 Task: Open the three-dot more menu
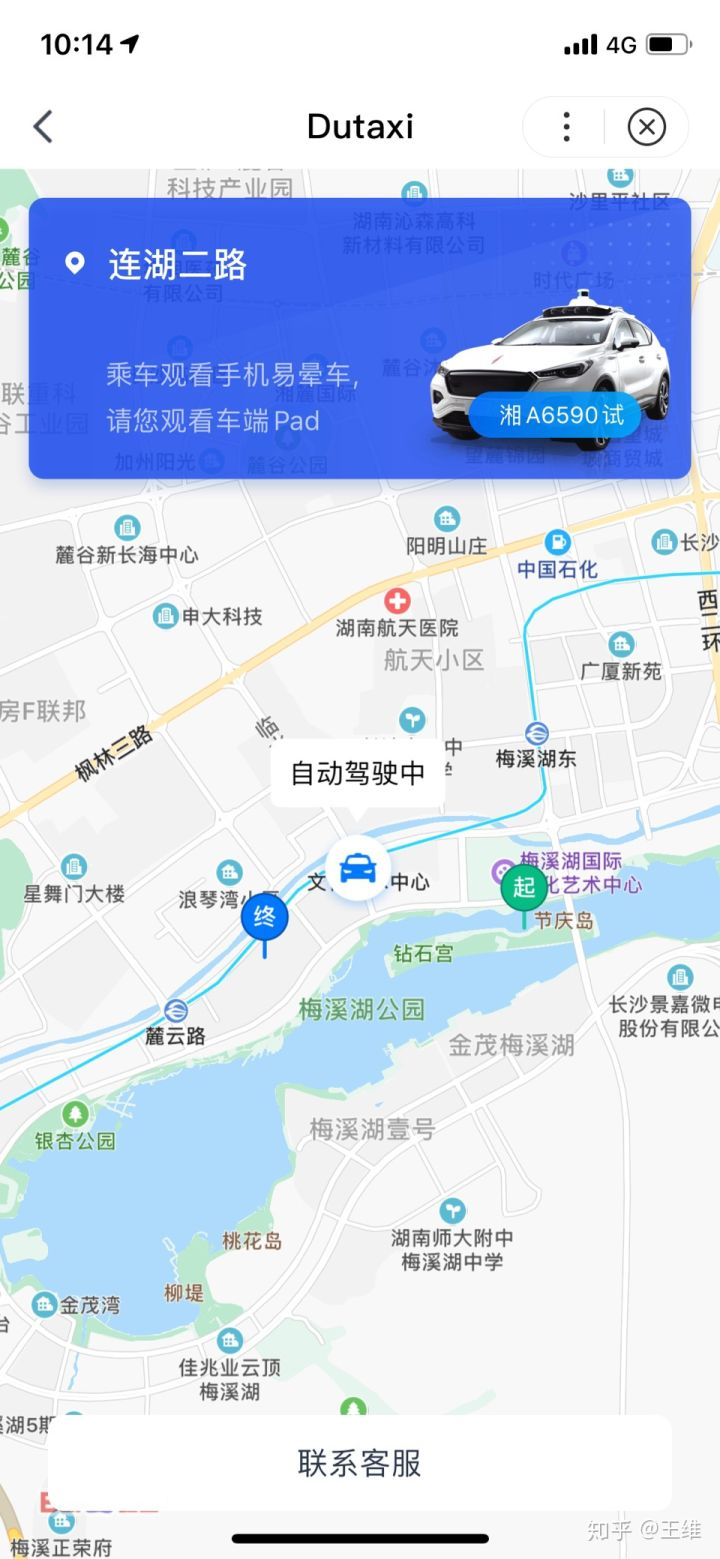click(566, 127)
